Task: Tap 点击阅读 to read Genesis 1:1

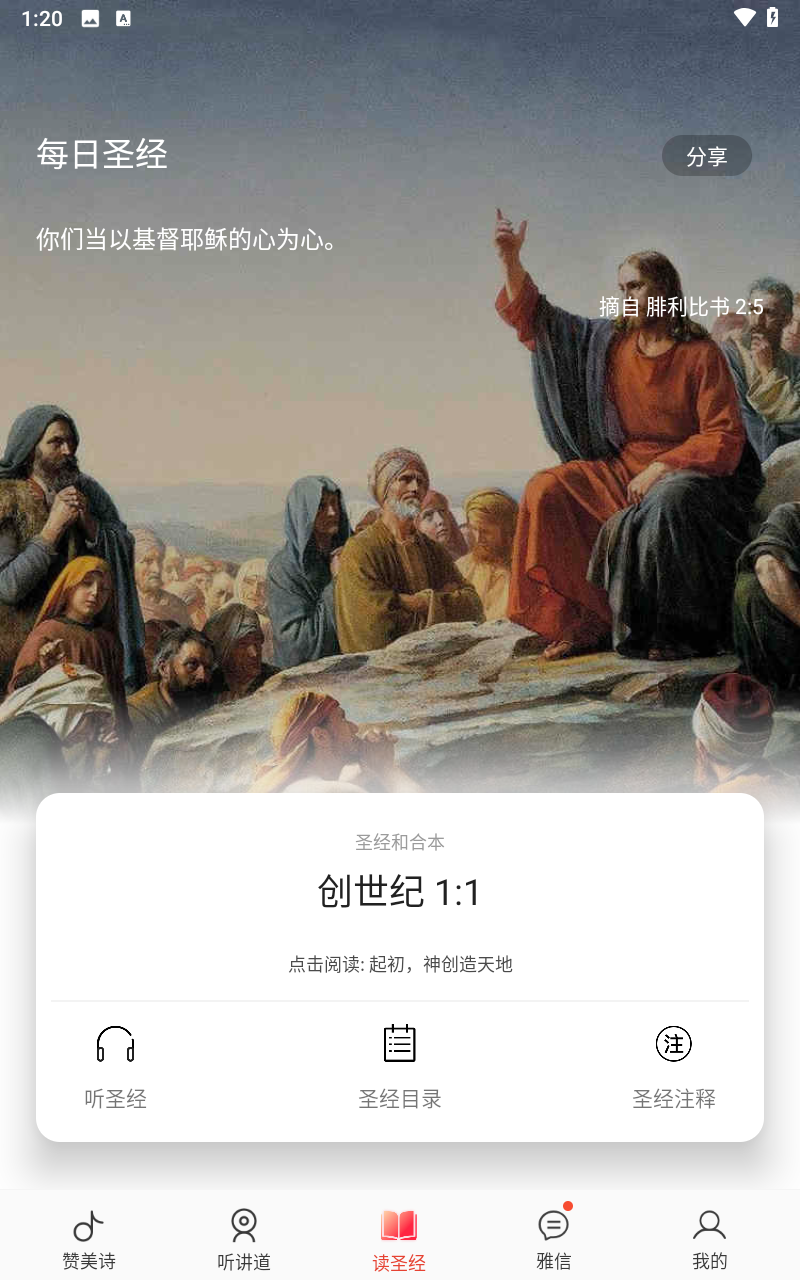Action: tap(399, 964)
